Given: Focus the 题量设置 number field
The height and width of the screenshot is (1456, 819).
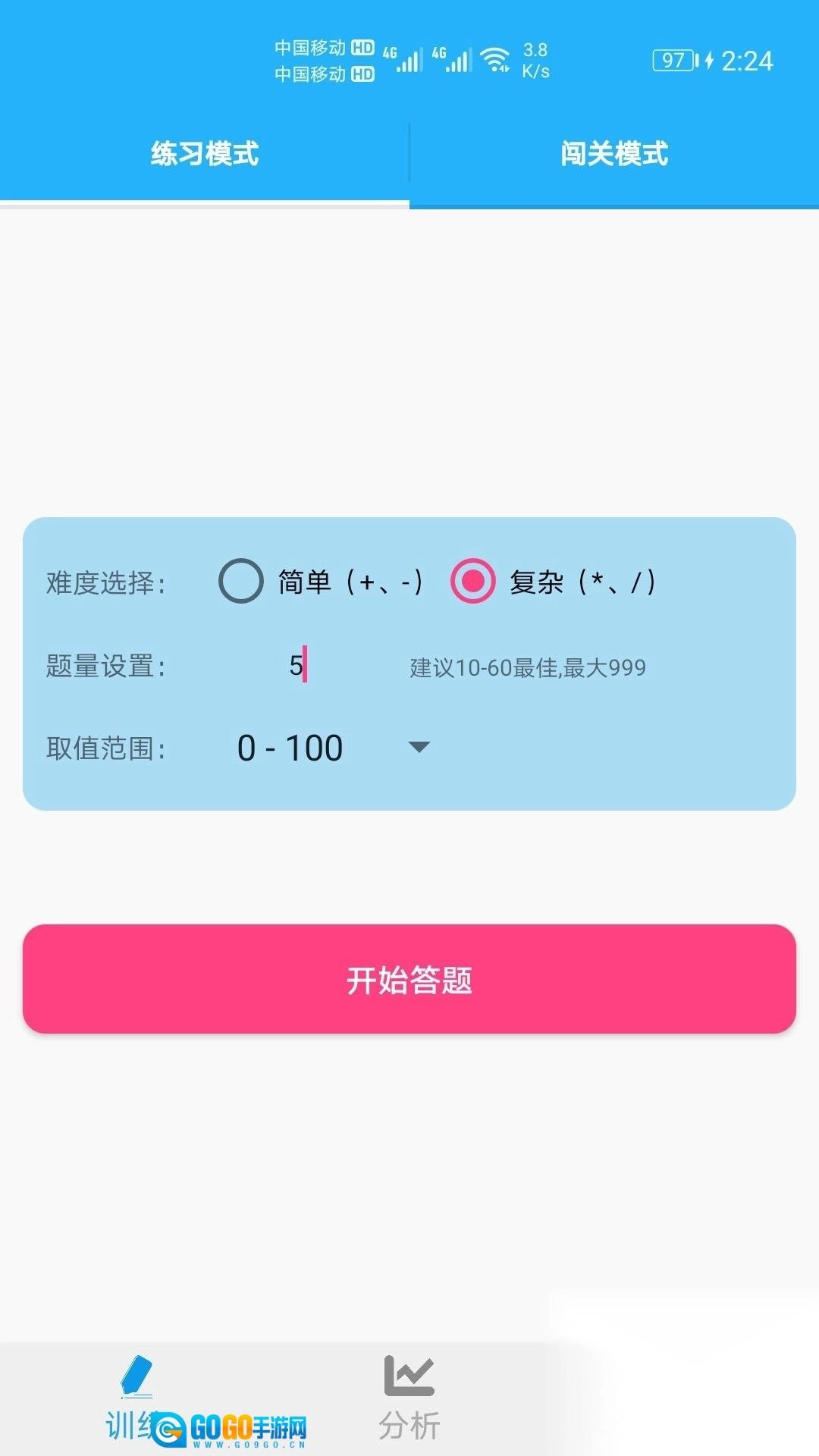Looking at the screenshot, I should click(x=297, y=666).
